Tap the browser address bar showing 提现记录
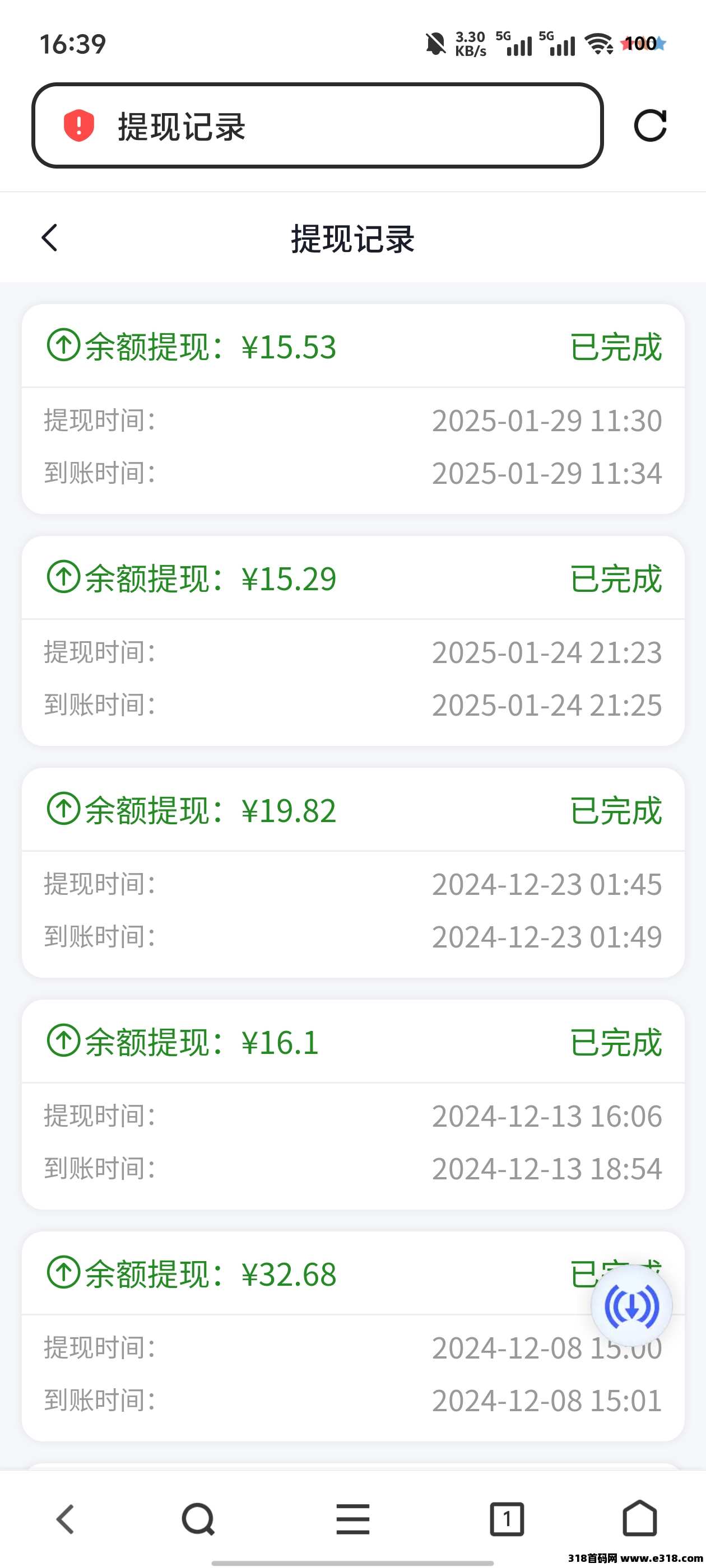The height and width of the screenshot is (1568, 706). 317,126
